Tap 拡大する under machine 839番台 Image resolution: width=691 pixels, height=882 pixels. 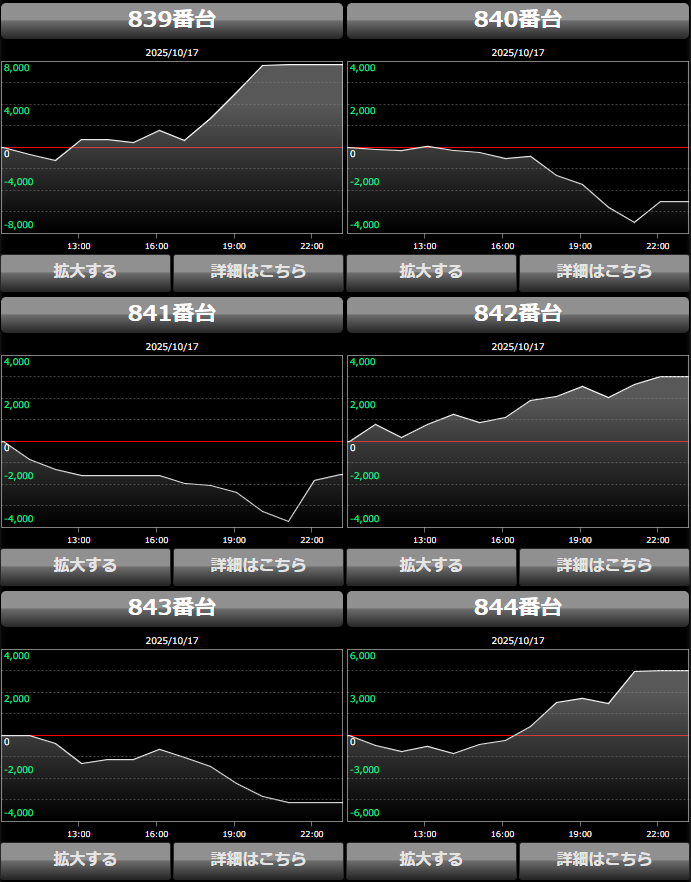[86, 271]
